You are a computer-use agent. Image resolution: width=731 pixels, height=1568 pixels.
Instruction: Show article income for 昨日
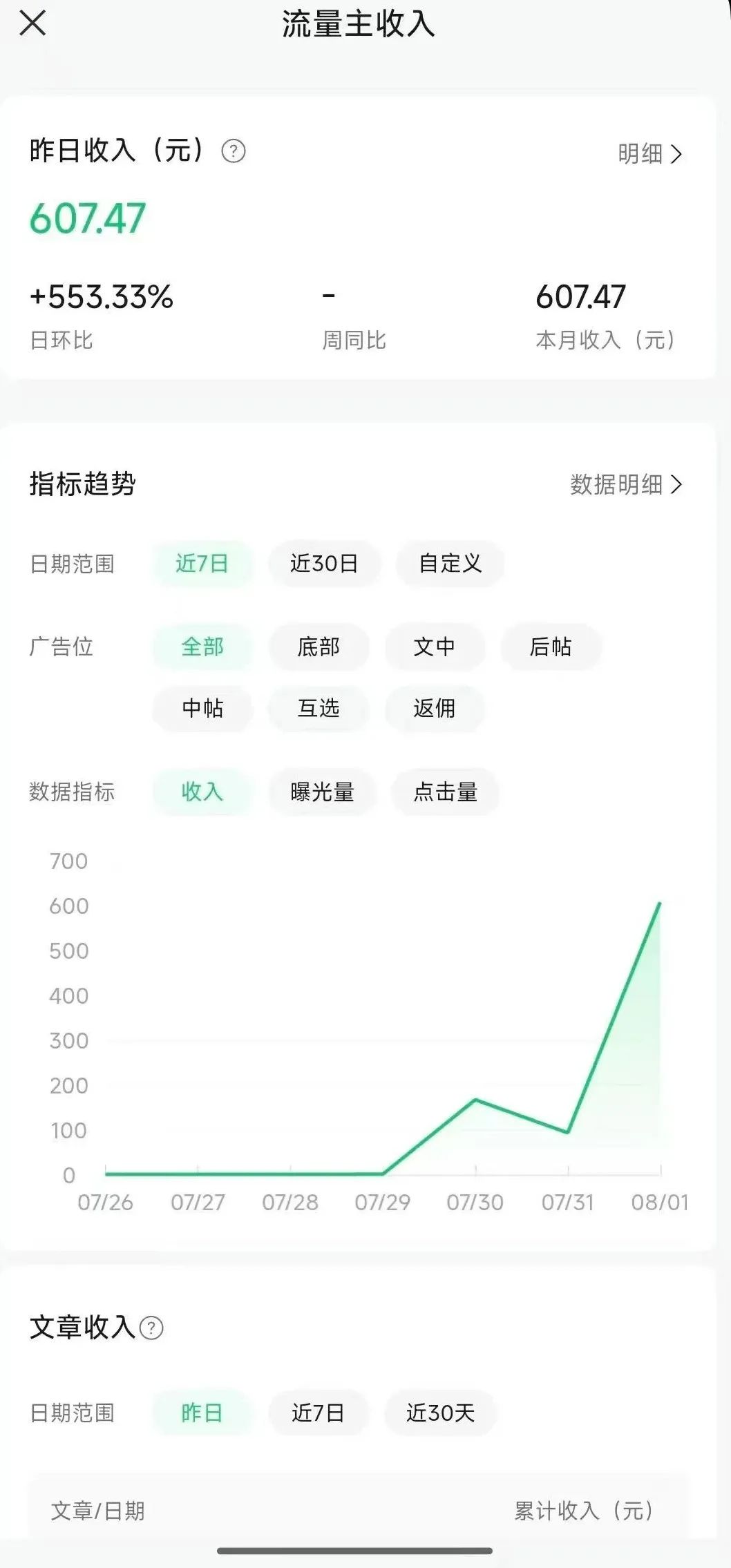(202, 1413)
